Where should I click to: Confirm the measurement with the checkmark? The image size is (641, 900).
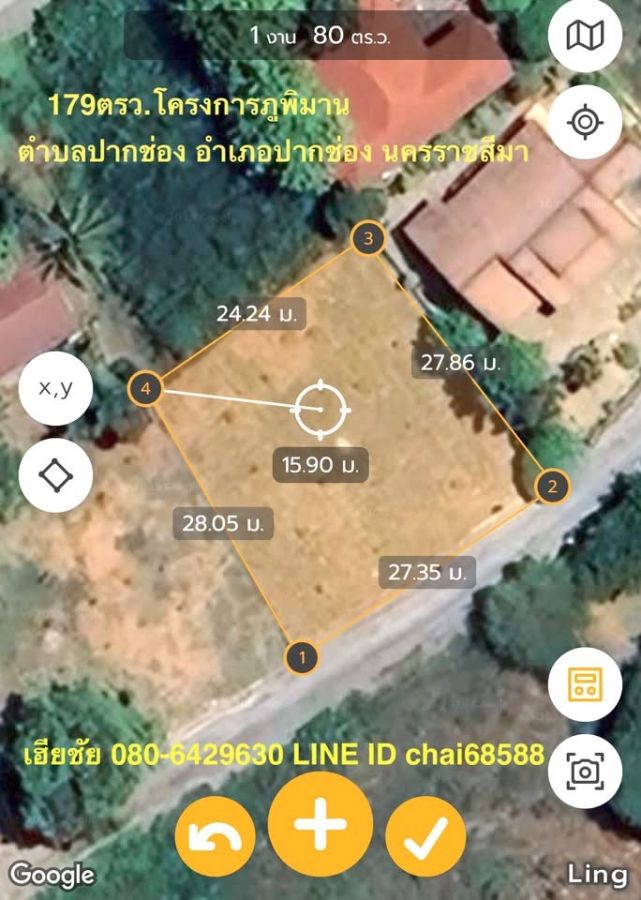[425, 838]
